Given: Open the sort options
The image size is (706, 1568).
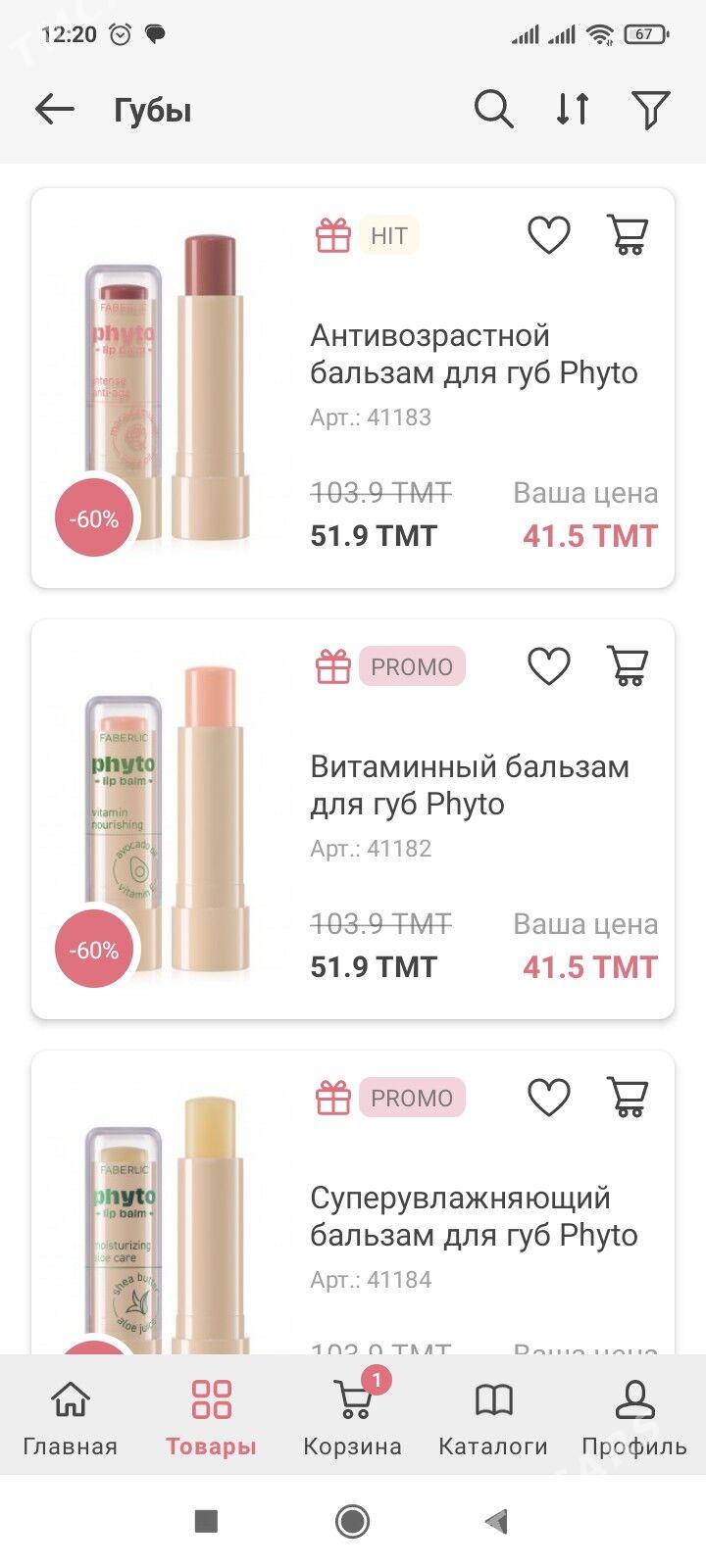Looking at the screenshot, I should [573, 109].
